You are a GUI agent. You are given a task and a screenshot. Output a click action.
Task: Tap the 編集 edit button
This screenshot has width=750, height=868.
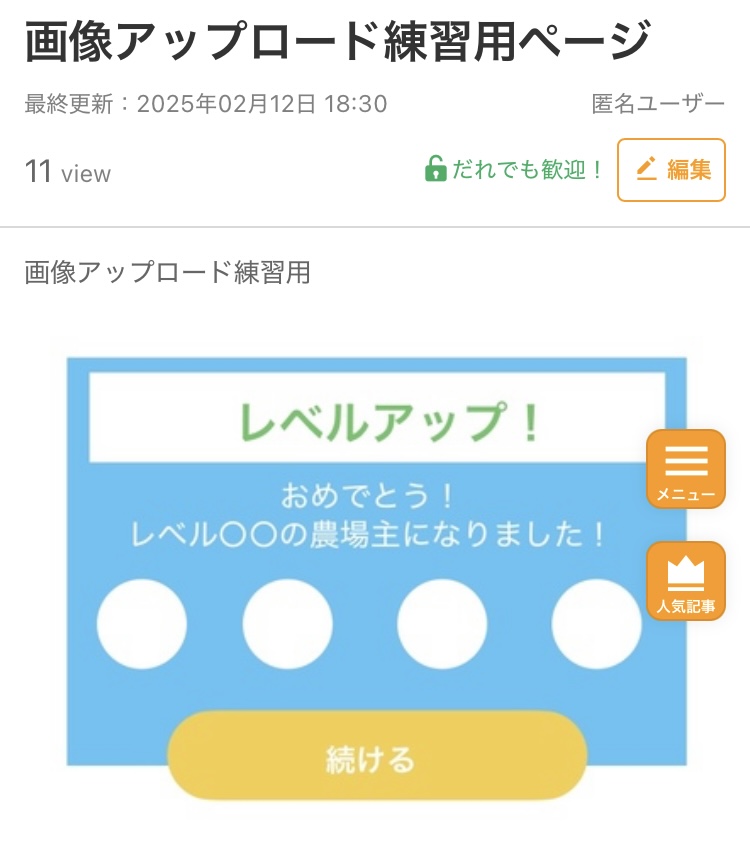pyautogui.click(x=671, y=170)
